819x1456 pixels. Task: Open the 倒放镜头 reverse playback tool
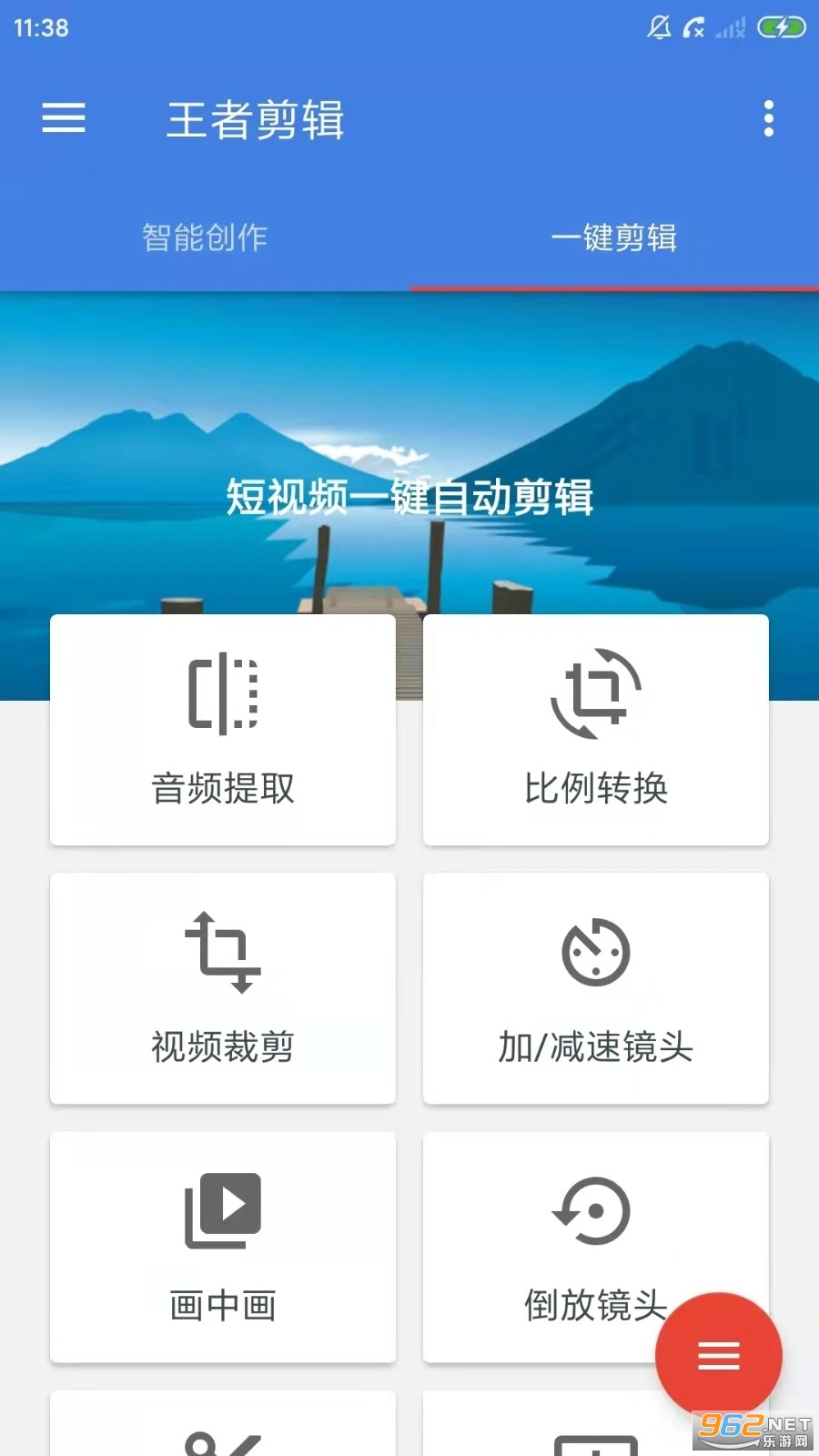click(595, 1249)
